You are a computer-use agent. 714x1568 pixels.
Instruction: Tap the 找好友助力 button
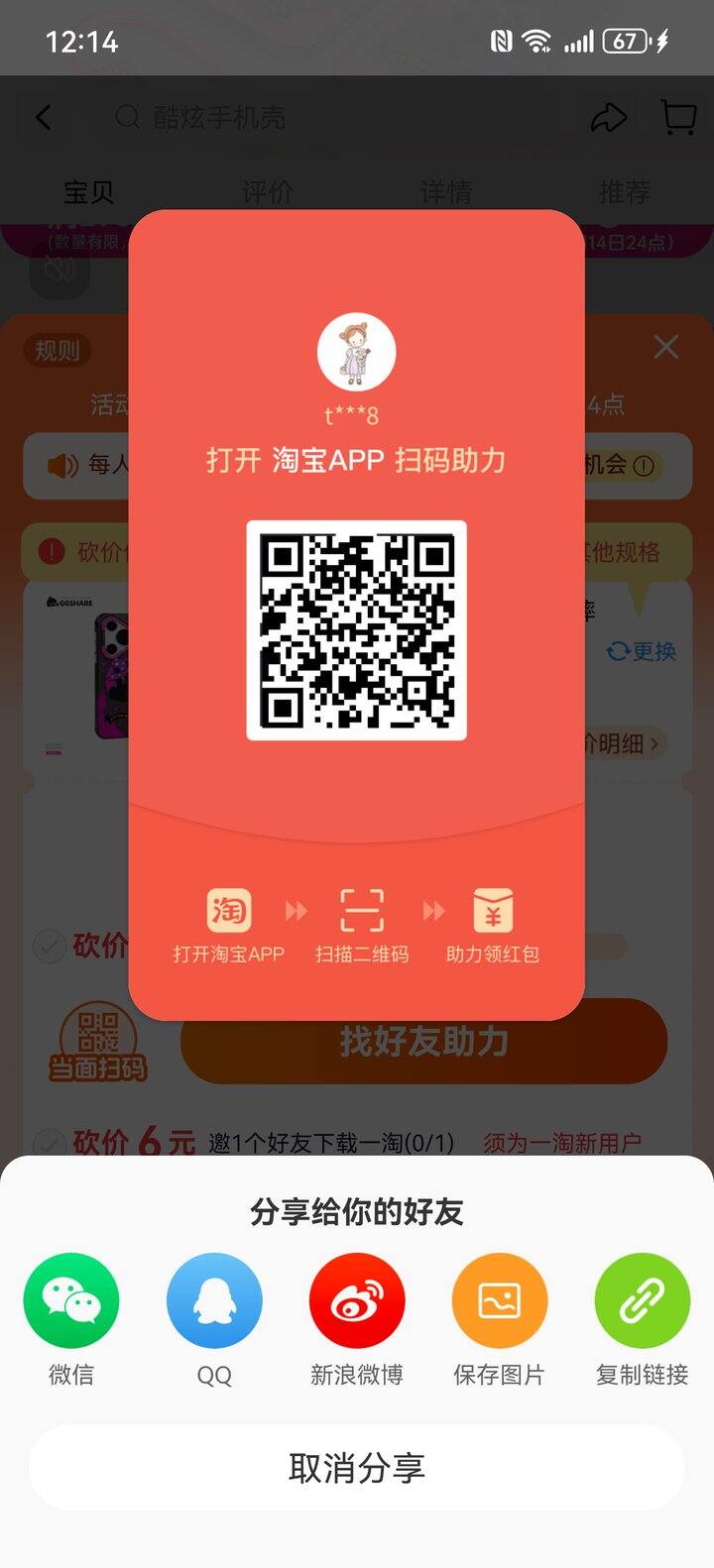423,1043
